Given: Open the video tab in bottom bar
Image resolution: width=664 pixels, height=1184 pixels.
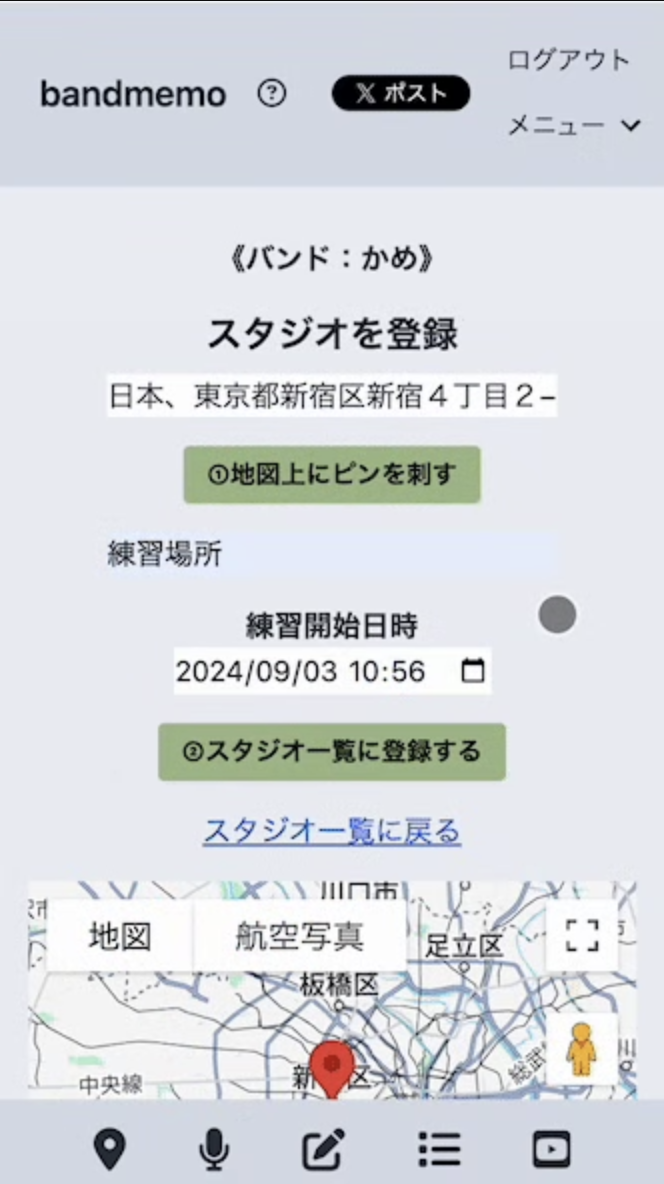Looking at the screenshot, I should tap(551, 1149).
